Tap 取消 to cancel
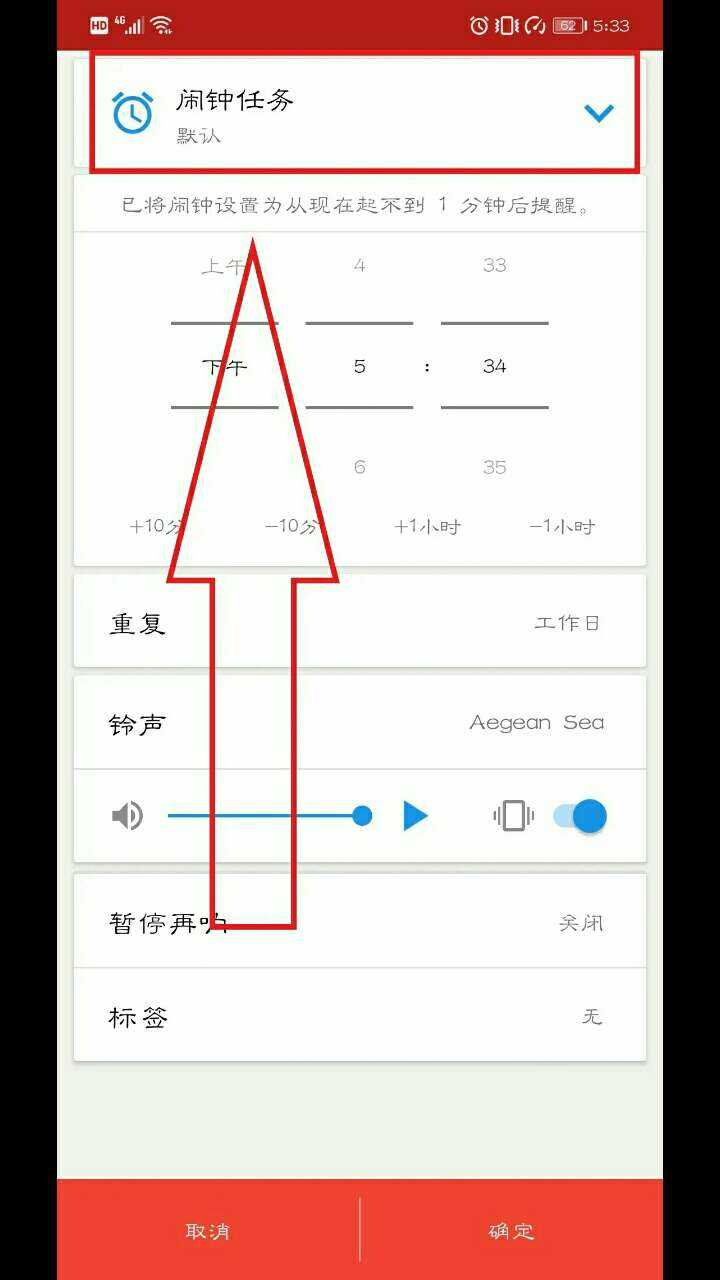This screenshot has width=720, height=1280. [x=208, y=1230]
